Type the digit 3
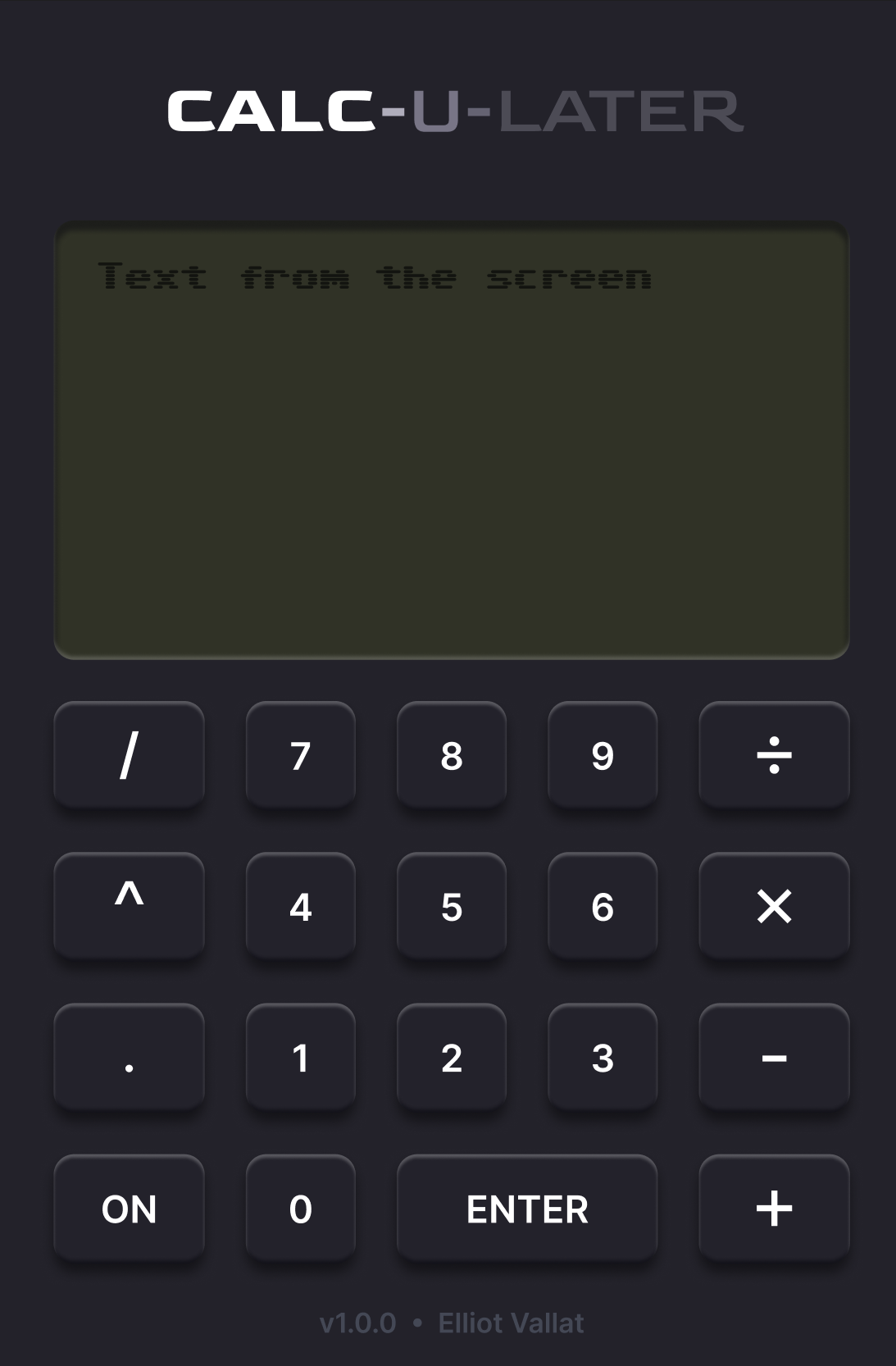 [x=603, y=1057]
